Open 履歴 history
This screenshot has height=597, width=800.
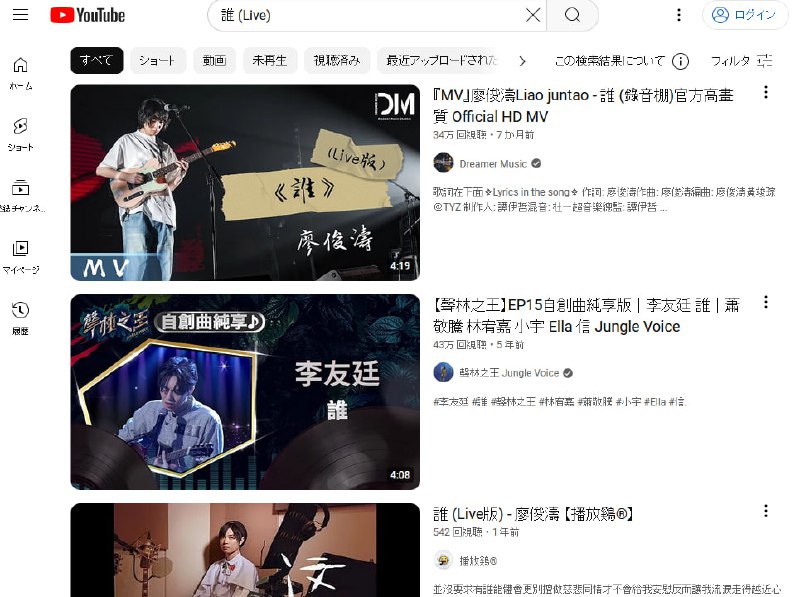point(20,316)
